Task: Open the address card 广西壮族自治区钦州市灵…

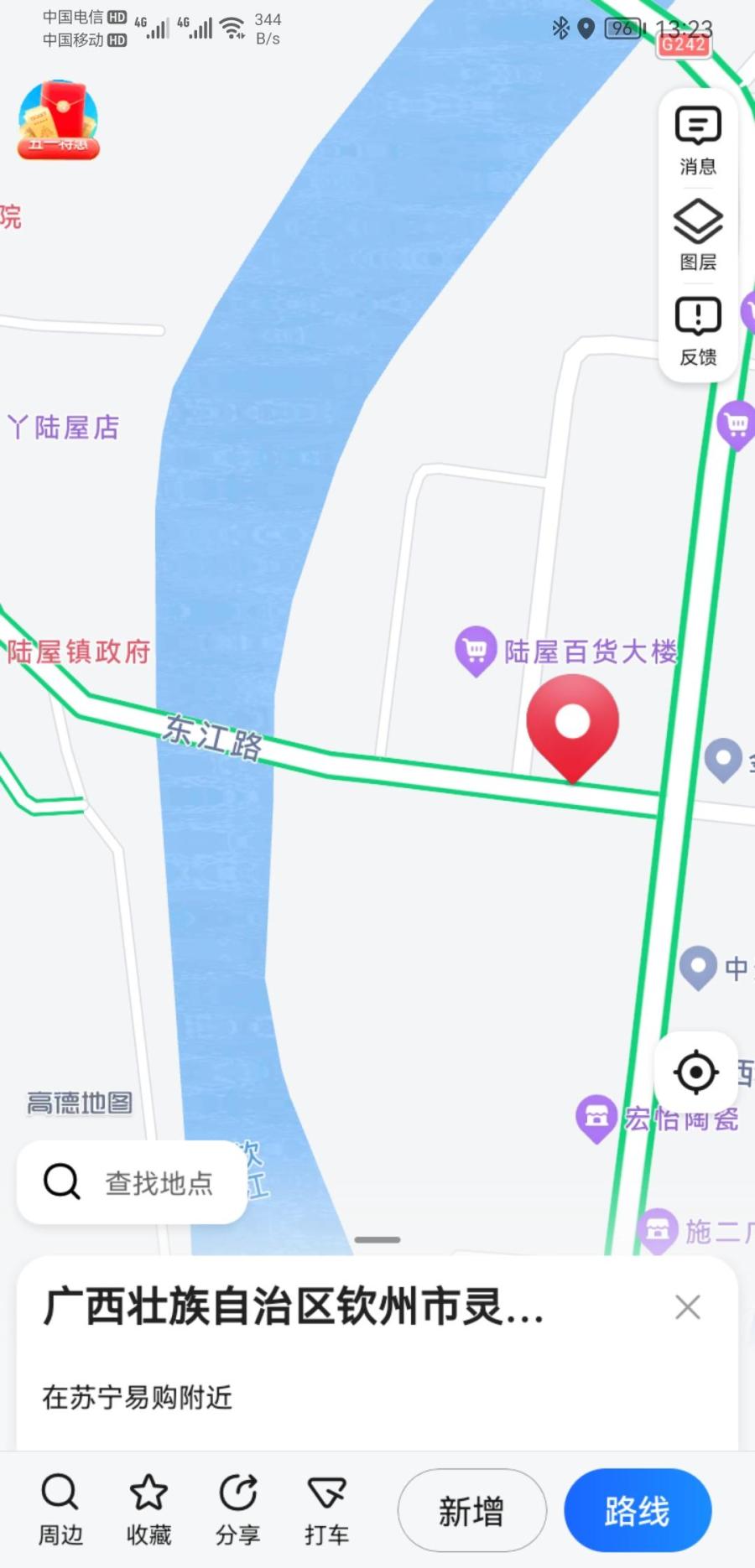Action: [294, 1307]
